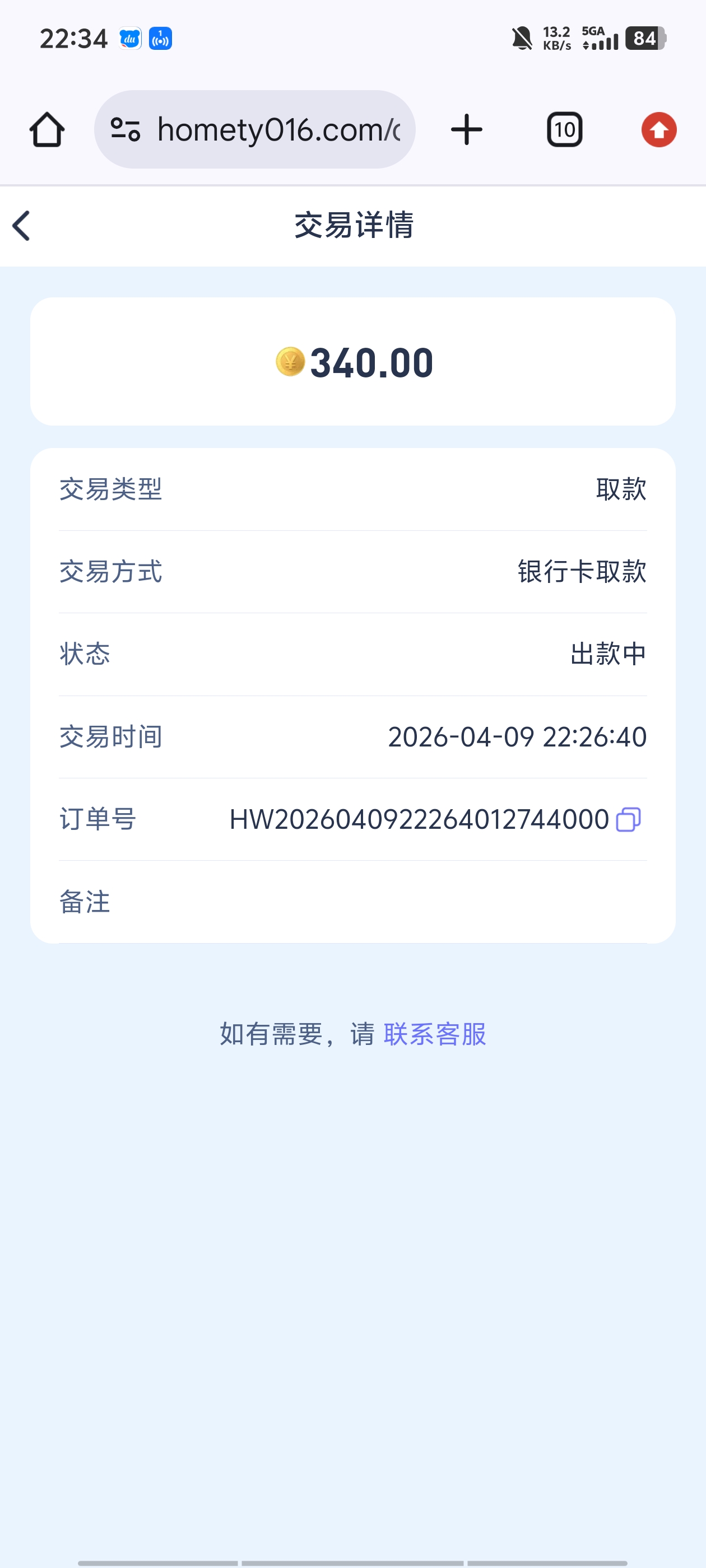Tap the 取款 transaction type value
Viewport: 706px width, 1568px height.
[x=620, y=489]
